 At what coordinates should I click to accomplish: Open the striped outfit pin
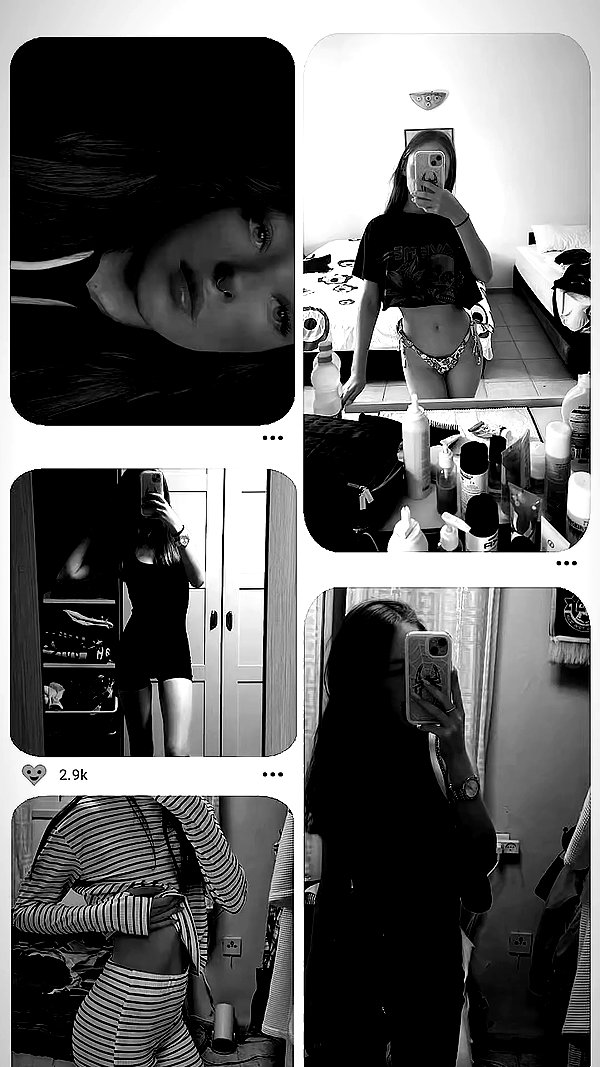(x=152, y=932)
